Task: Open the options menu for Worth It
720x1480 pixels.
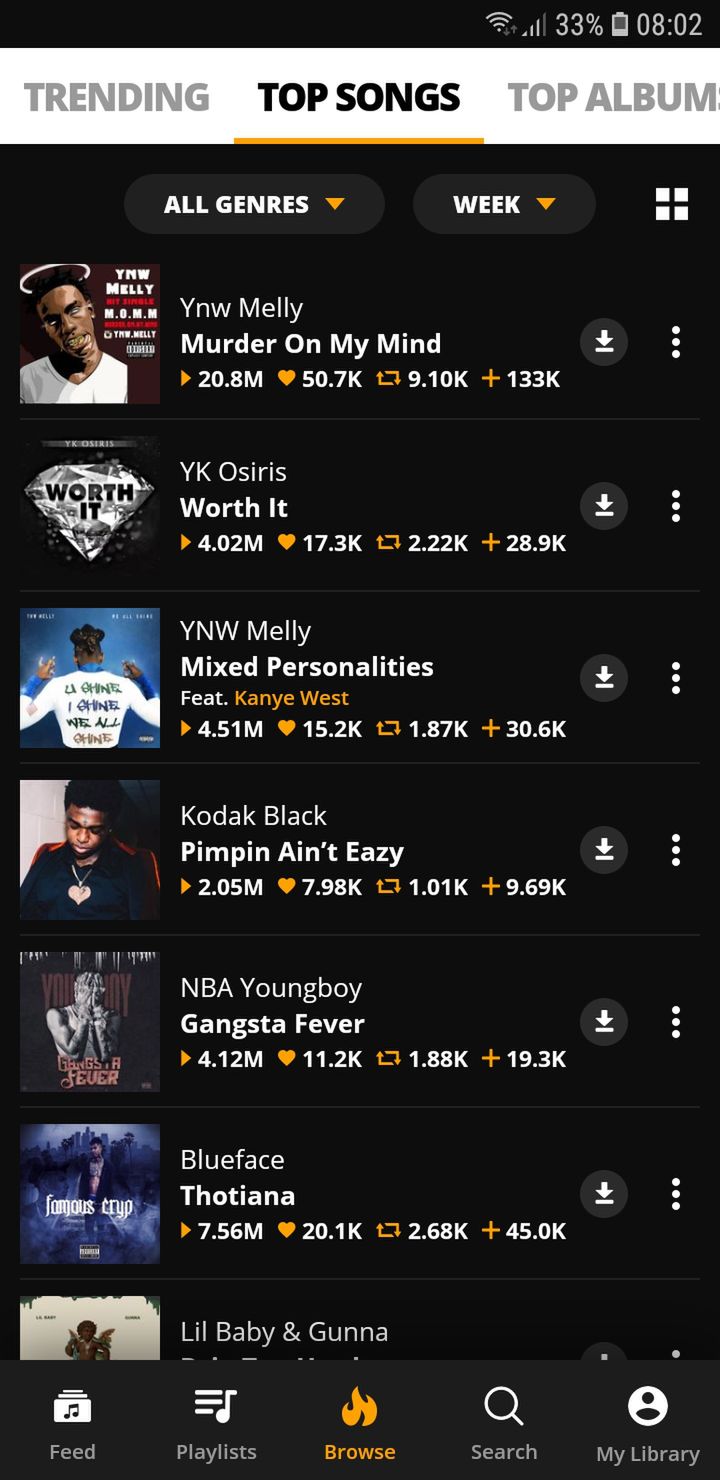Action: pyautogui.click(x=676, y=506)
